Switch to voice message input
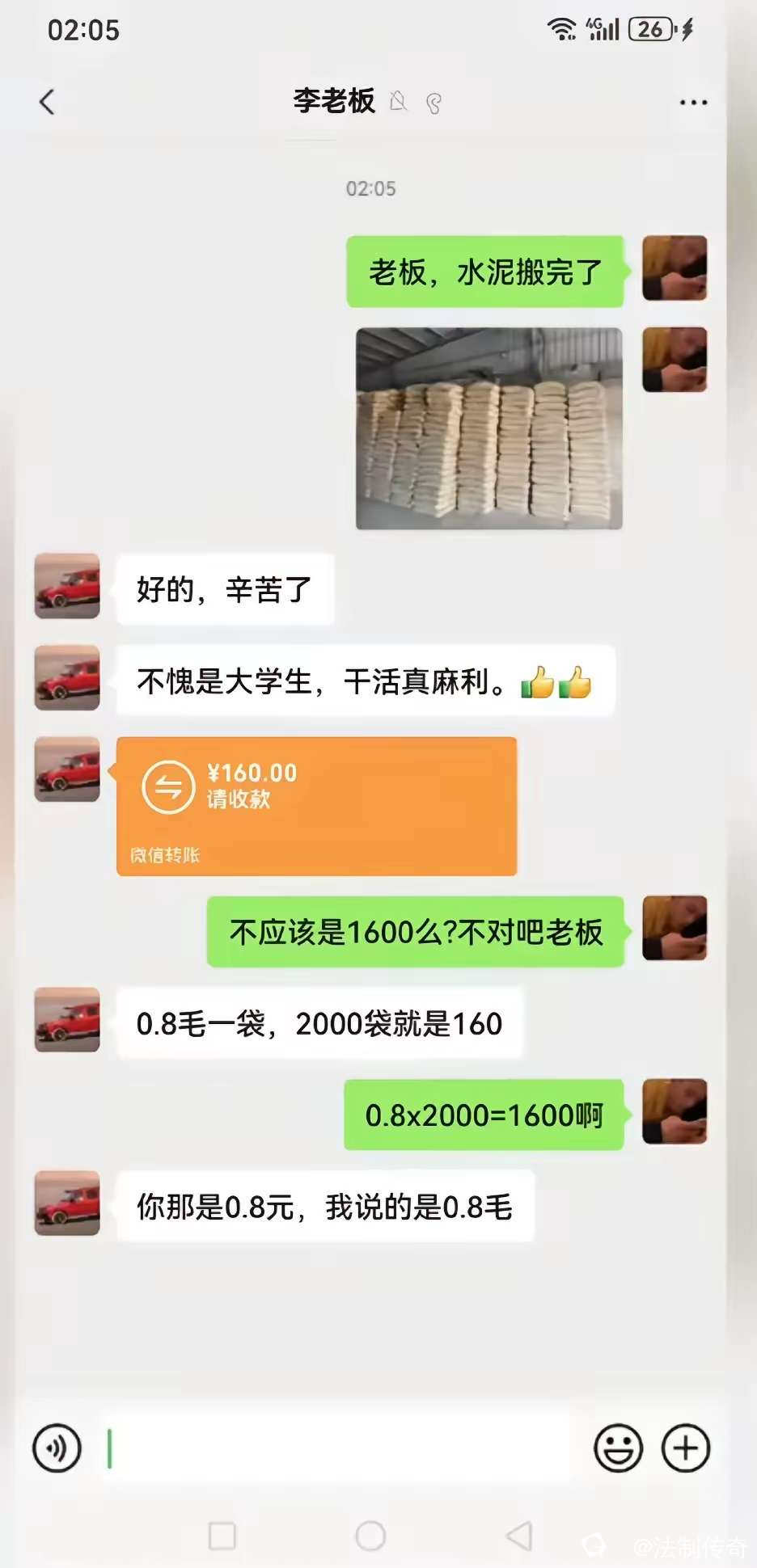 coord(57,1448)
